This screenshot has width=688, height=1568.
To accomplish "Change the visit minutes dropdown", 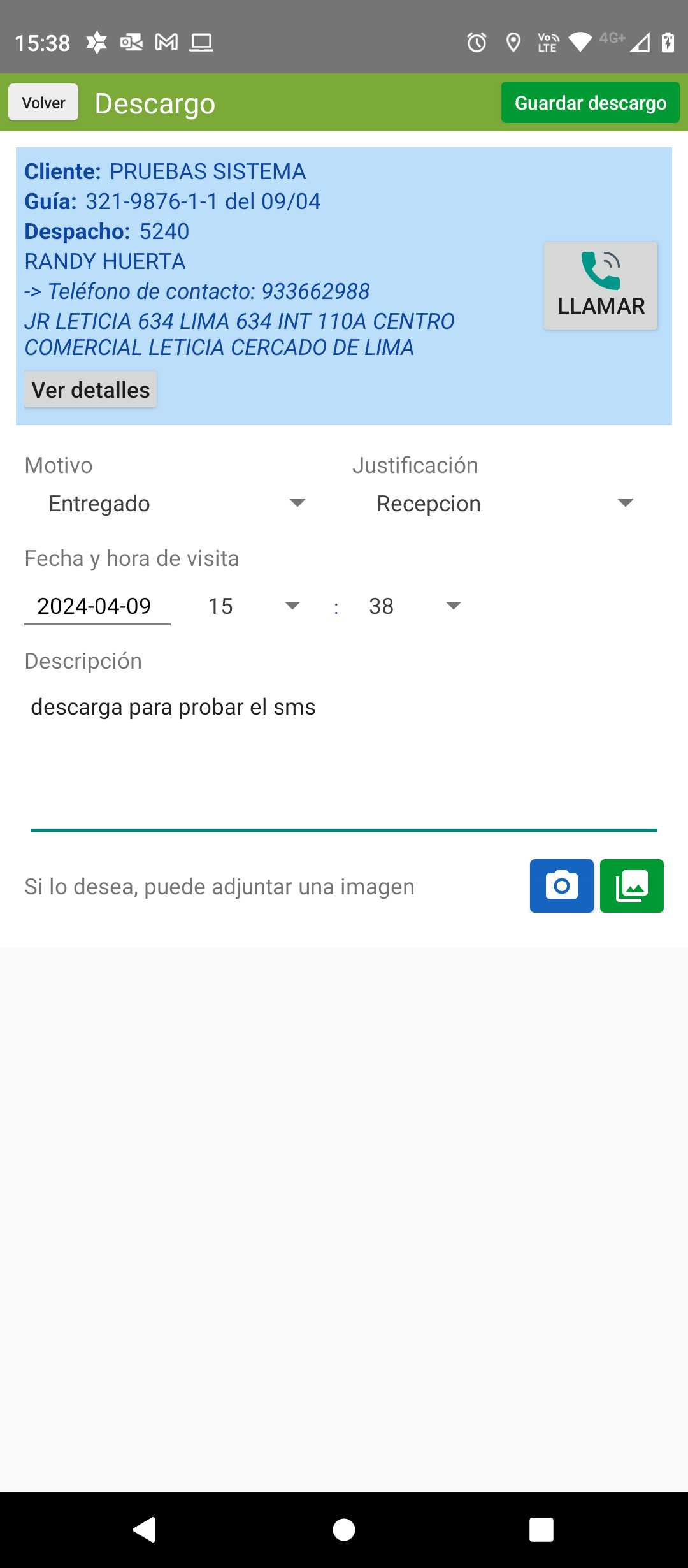I will (x=414, y=606).
